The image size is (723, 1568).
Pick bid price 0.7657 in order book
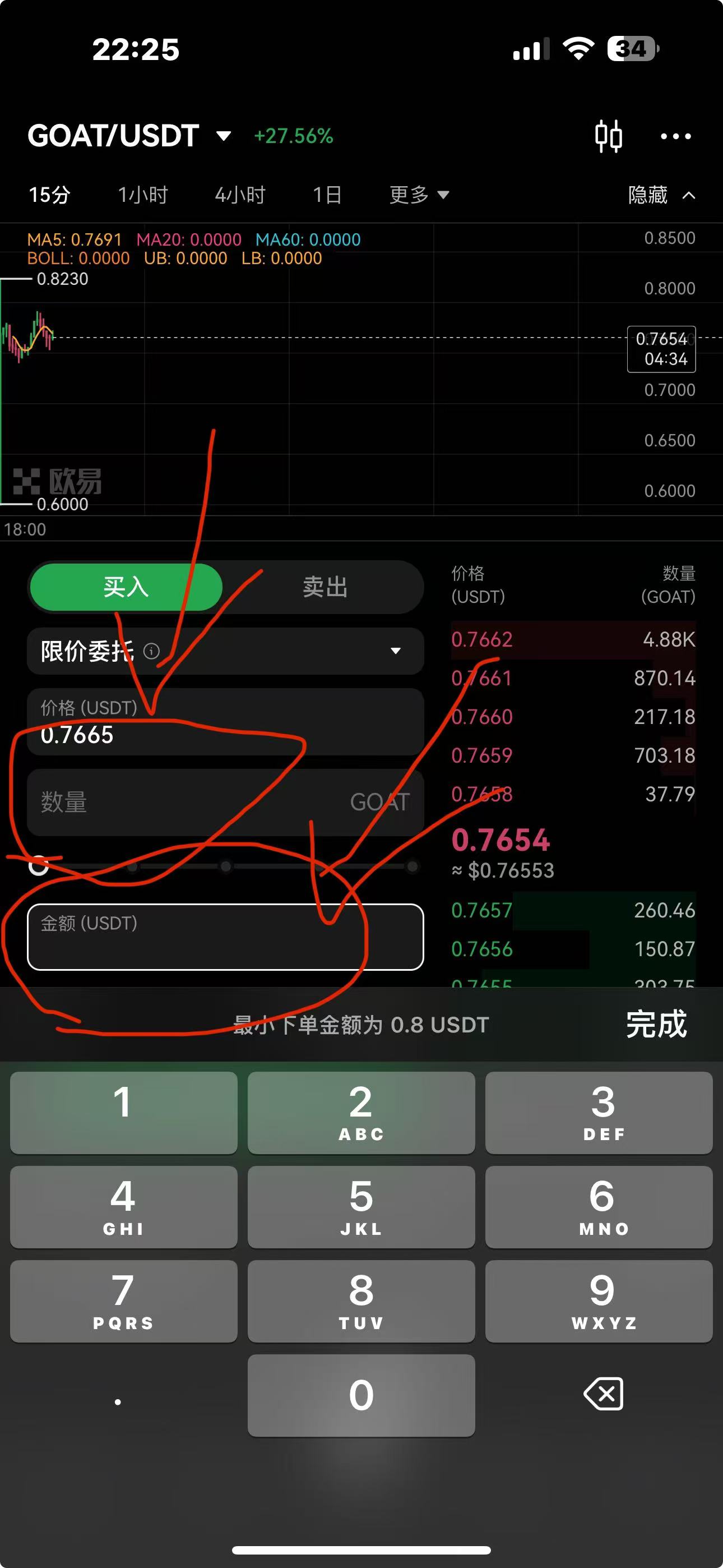[x=482, y=910]
